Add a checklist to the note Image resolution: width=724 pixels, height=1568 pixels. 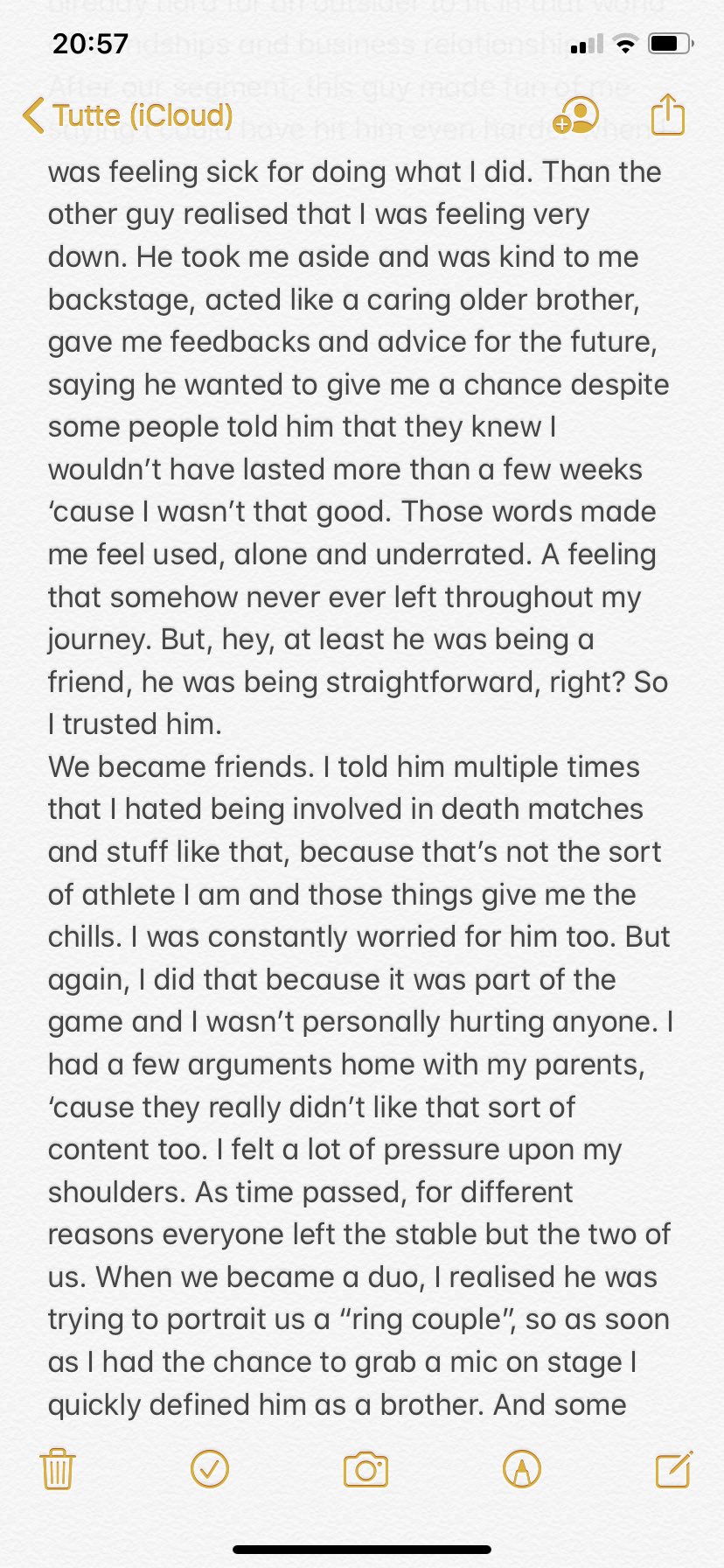[210, 1469]
